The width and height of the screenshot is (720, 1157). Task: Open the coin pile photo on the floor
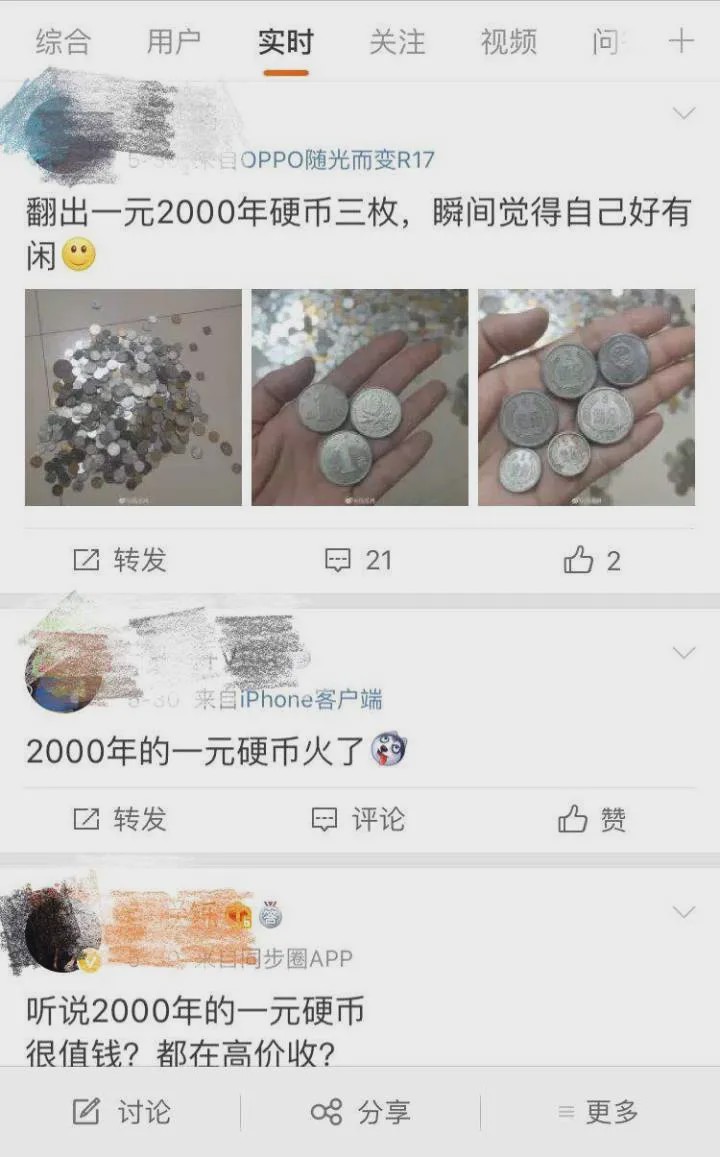tap(133, 397)
